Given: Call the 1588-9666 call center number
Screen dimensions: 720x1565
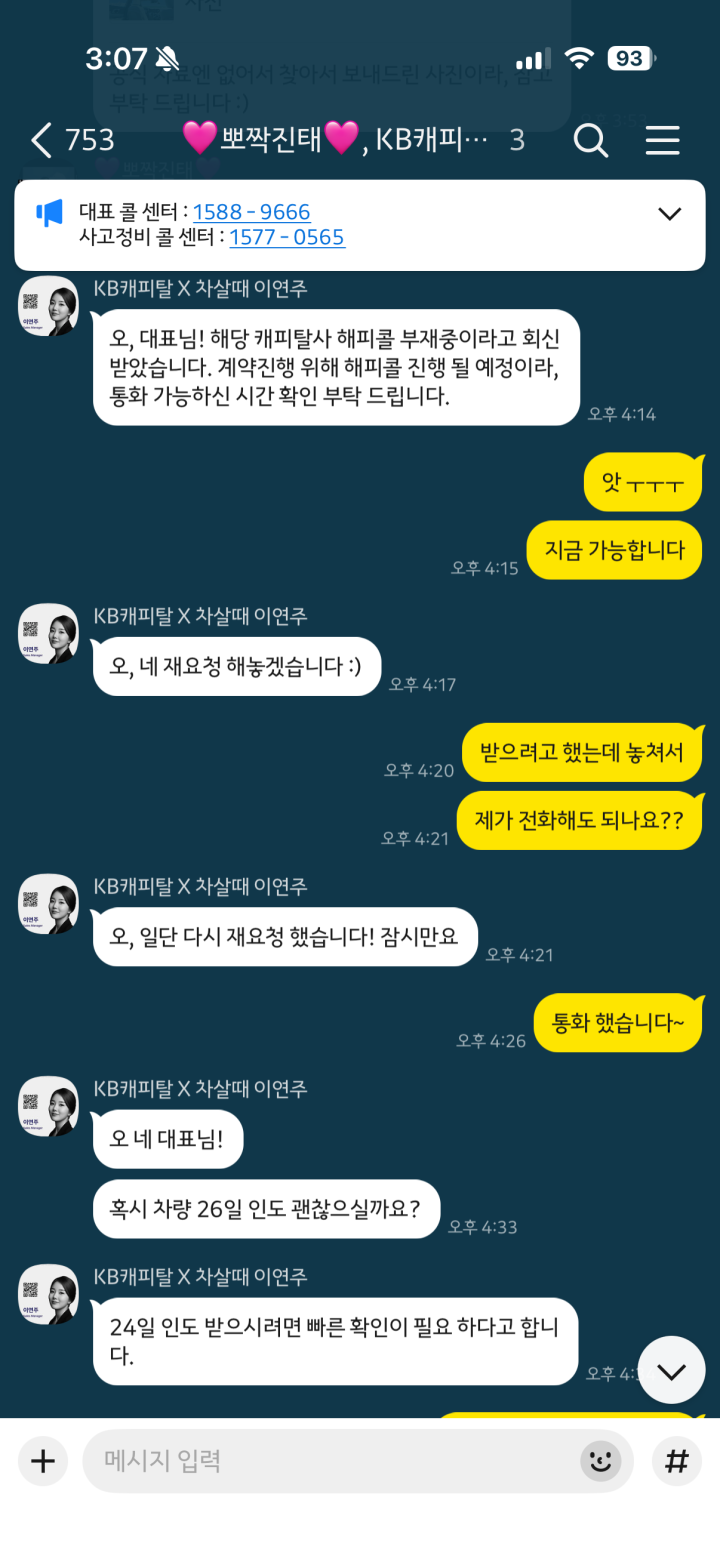Looking at the screenshot, I should 251,212.
